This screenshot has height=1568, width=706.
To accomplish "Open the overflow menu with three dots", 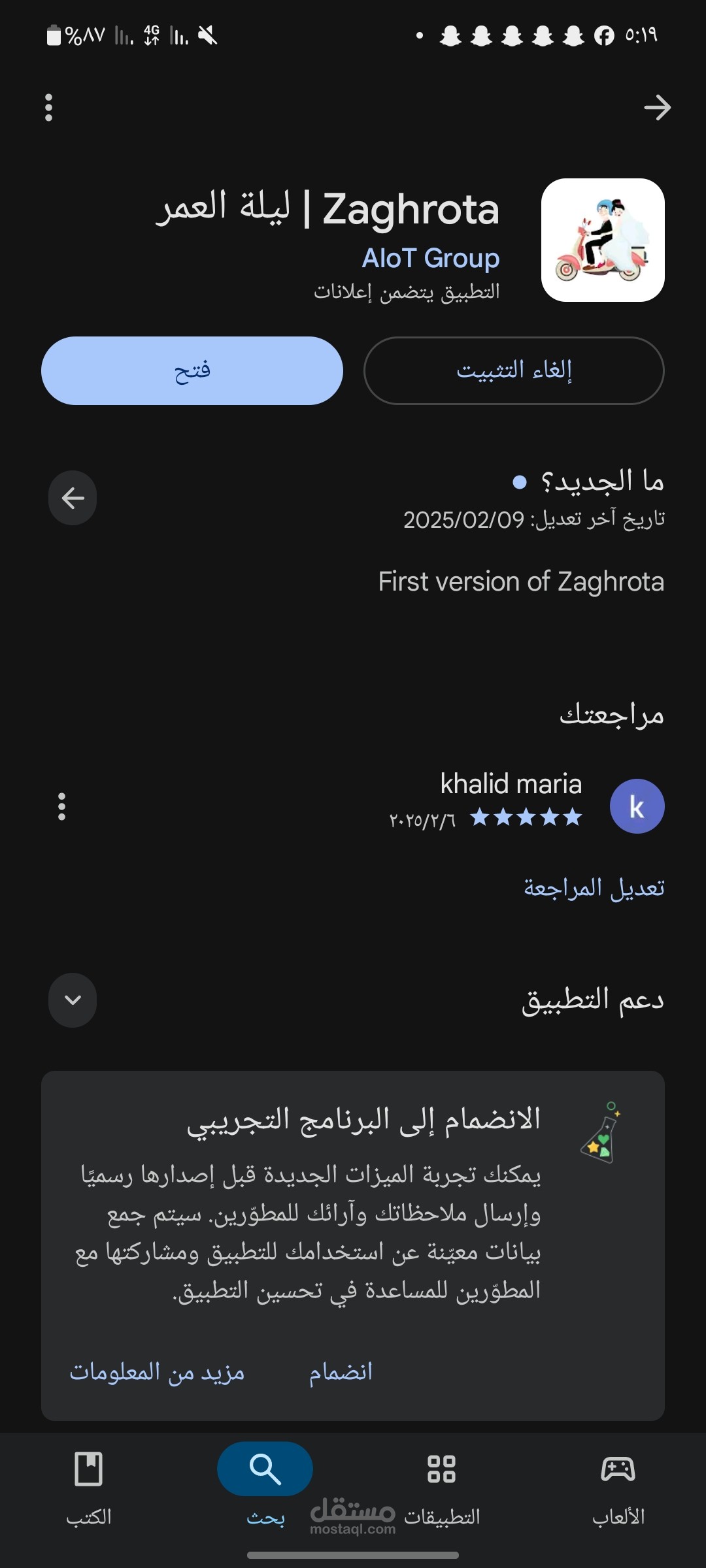I will [48, 108].
